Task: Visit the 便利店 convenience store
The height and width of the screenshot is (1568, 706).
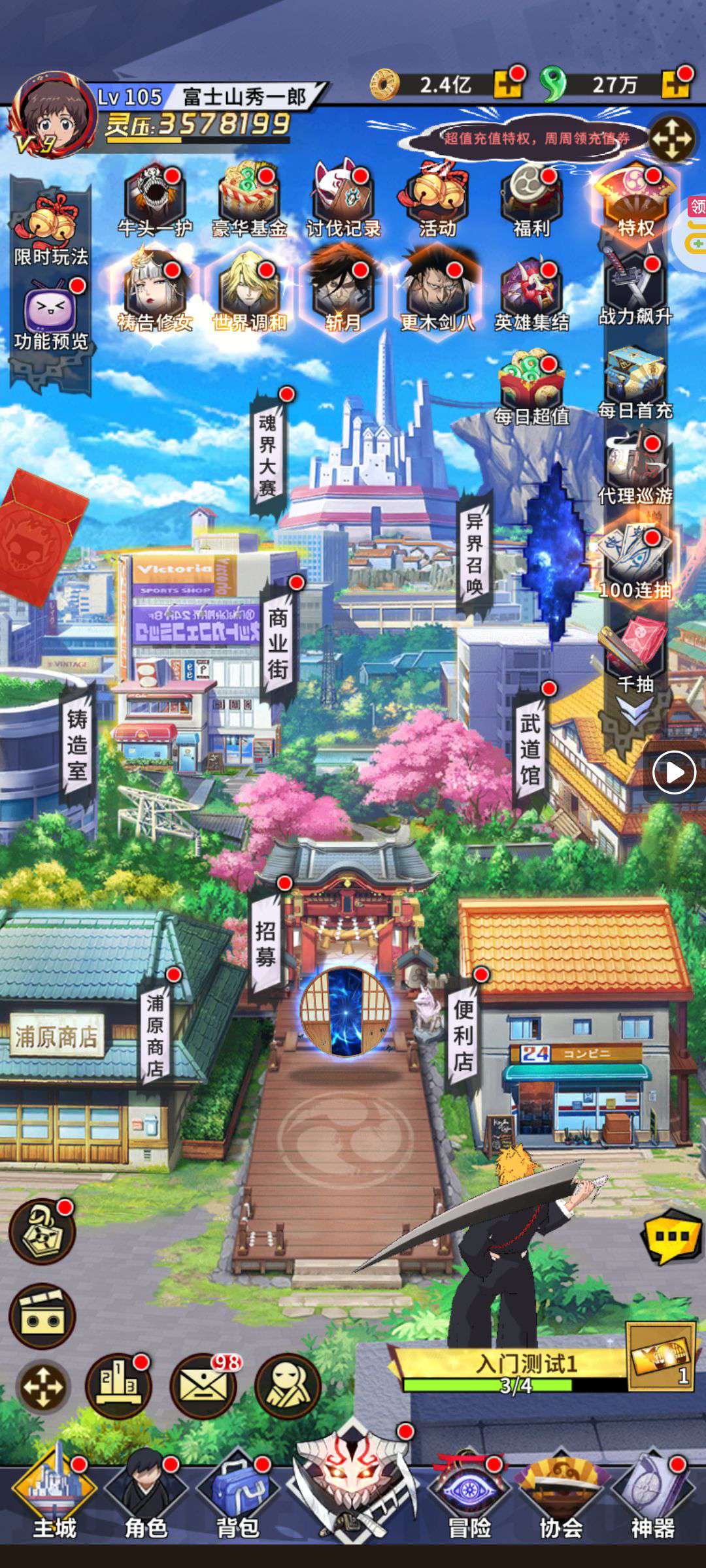Action: [x=463, y=1036]
